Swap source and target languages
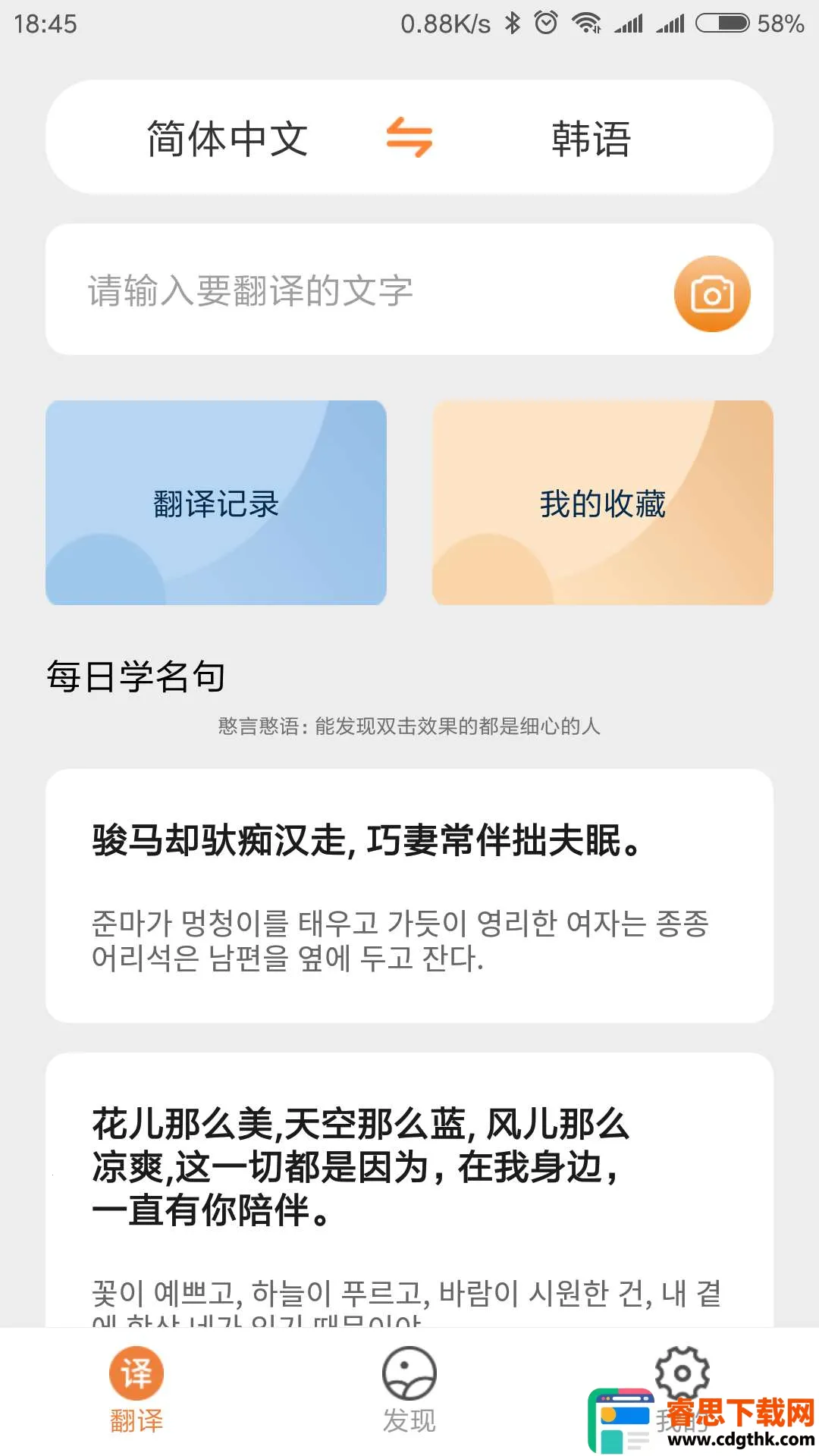819x1456 pixels. tap(409, 137)
